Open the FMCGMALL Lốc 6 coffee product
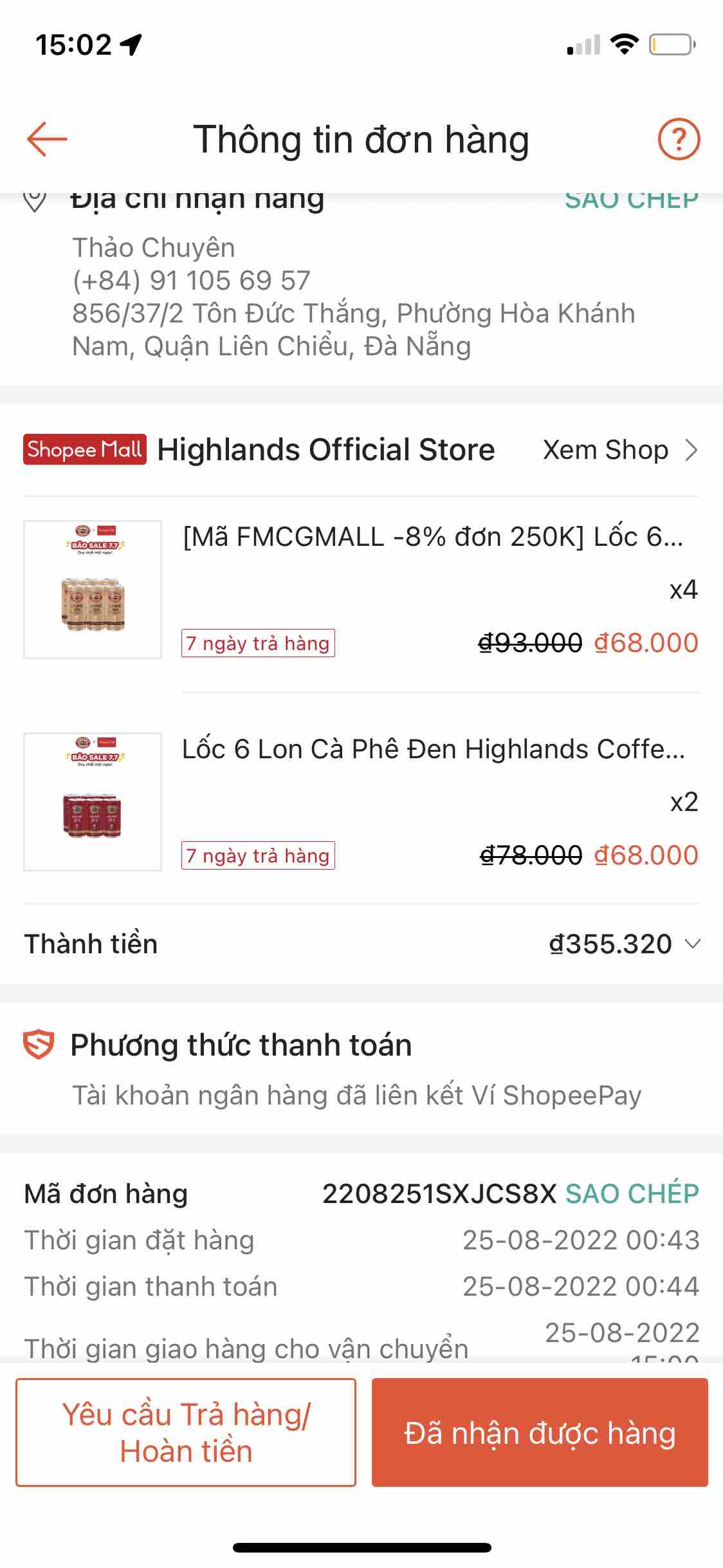 (x=432, y=537)
